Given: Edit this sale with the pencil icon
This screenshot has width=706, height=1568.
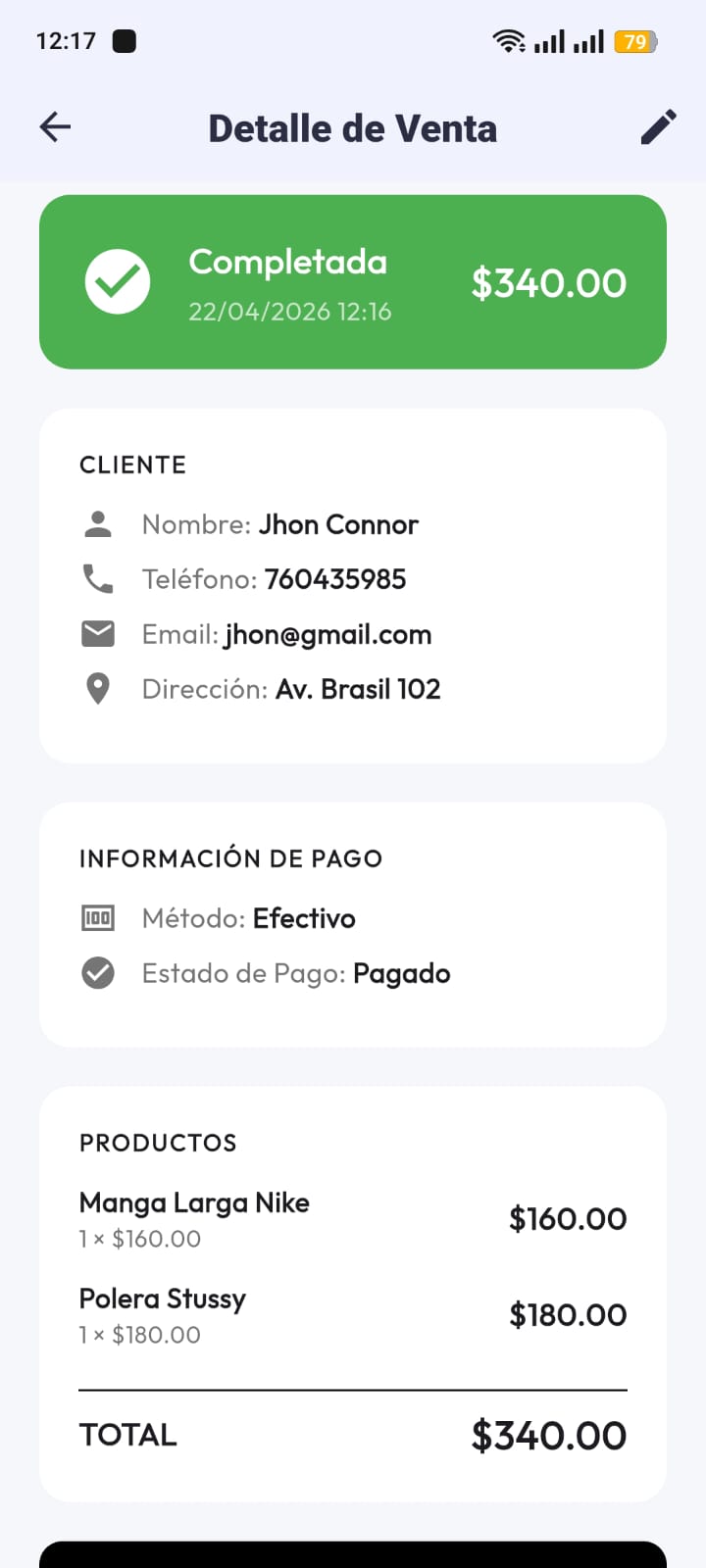Looking at the screenshot, I should click(x=658, y=126).
